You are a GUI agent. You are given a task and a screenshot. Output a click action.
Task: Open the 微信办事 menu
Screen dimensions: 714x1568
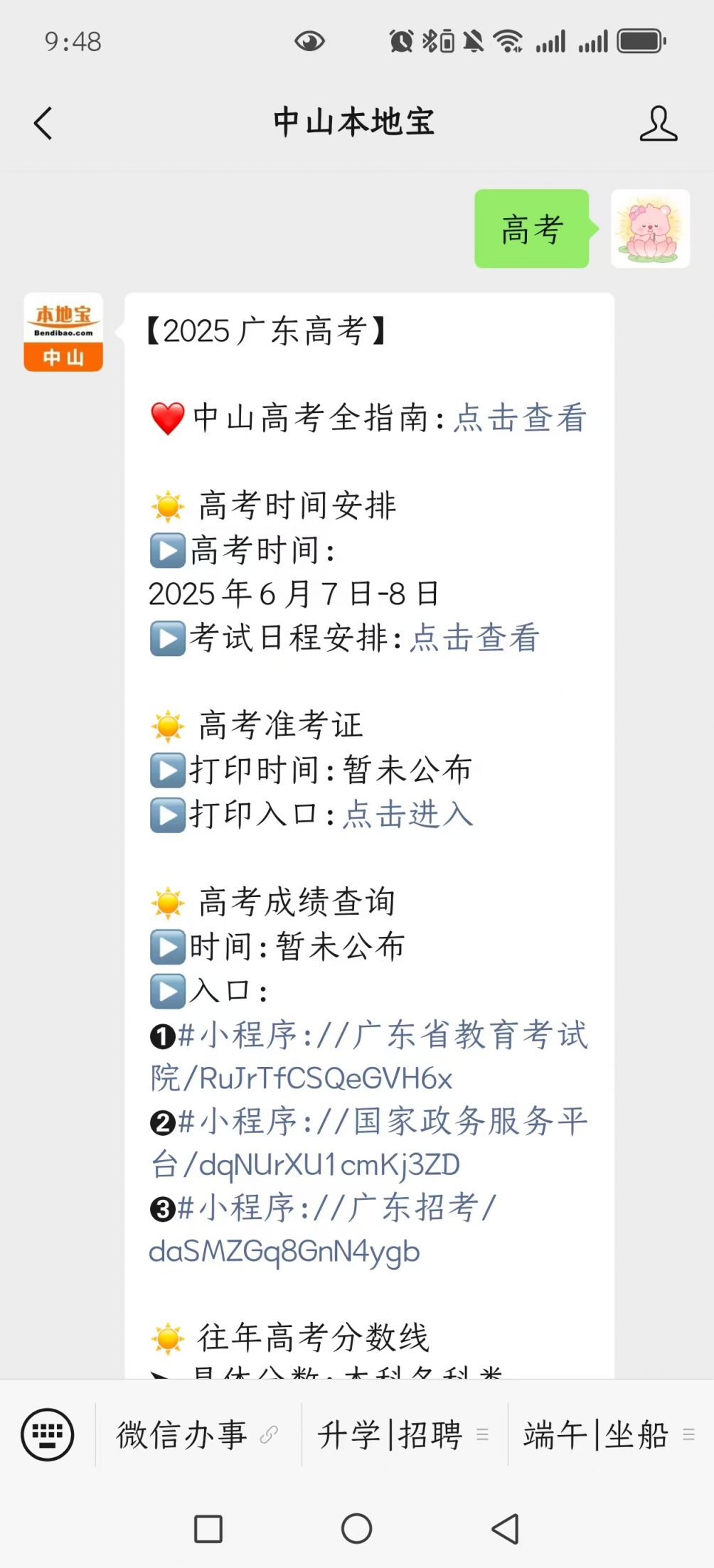[196, 1434]
